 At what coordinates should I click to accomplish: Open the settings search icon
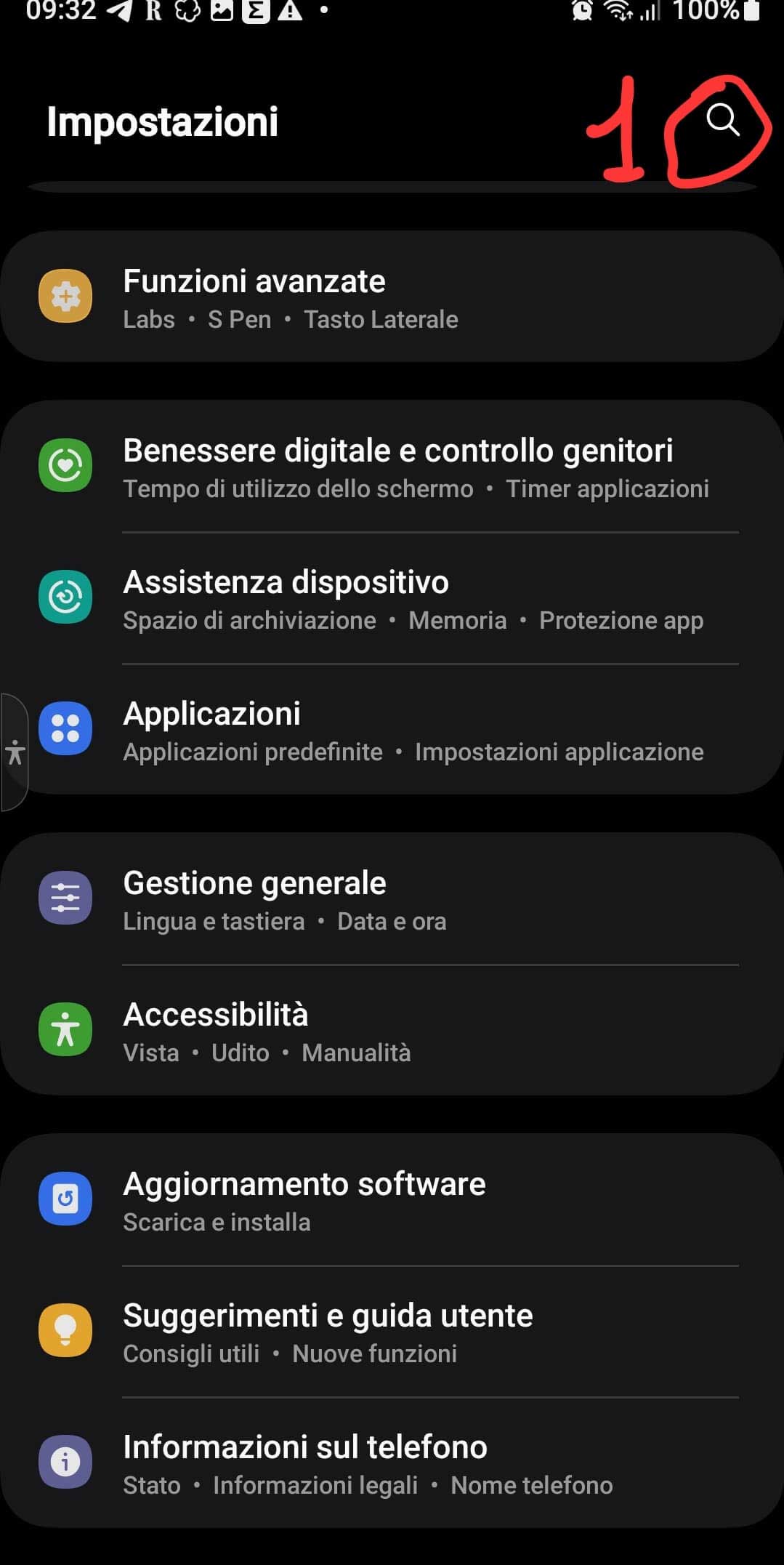point(722,120)
